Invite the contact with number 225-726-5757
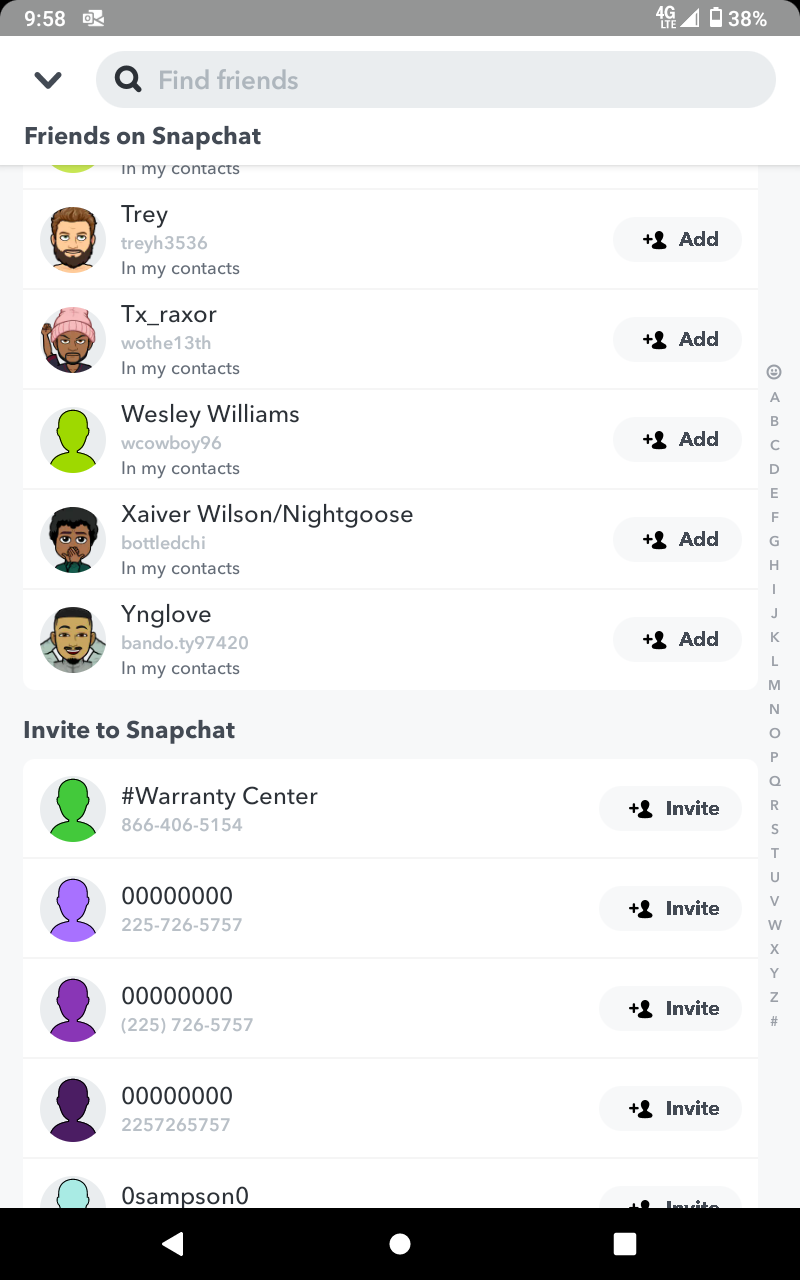800x1280 pixels. click(670, 909)
